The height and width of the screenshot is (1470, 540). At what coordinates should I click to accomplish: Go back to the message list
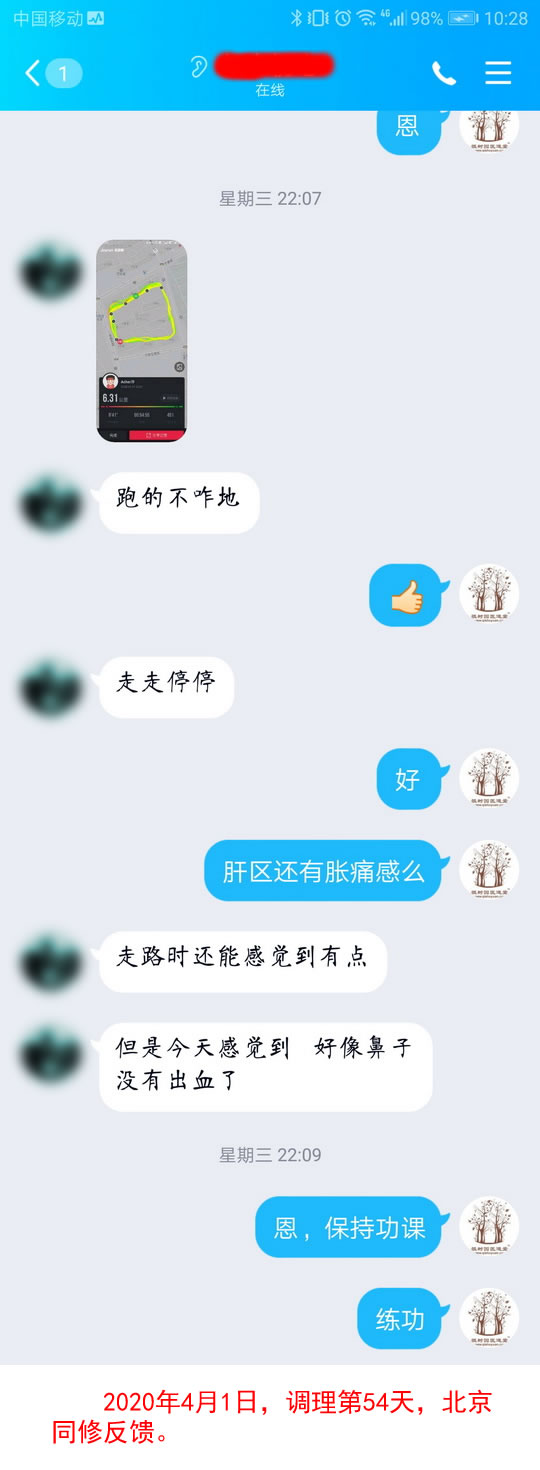(x=52, y=73)
